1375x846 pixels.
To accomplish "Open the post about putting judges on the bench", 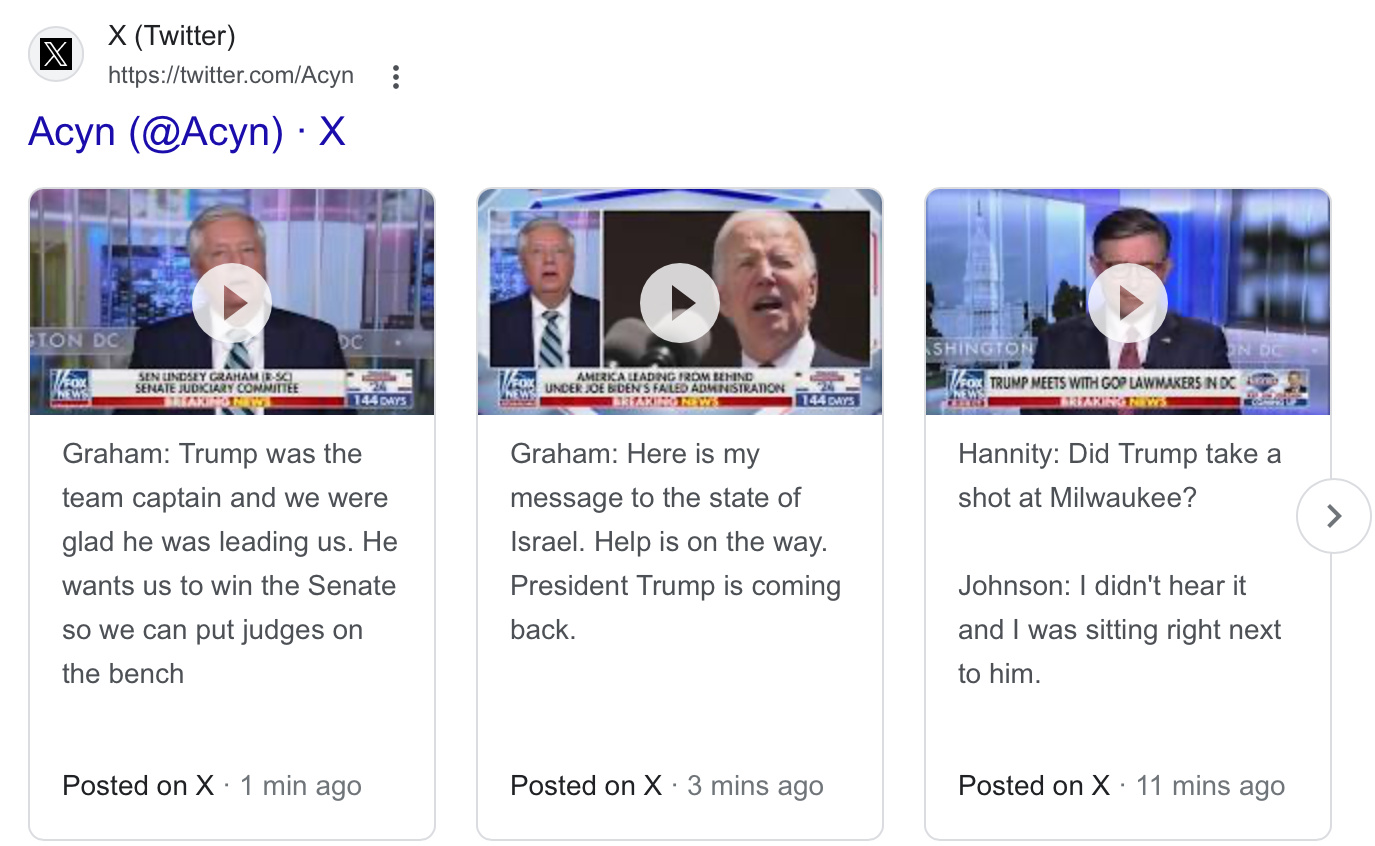I will [230, 563].
